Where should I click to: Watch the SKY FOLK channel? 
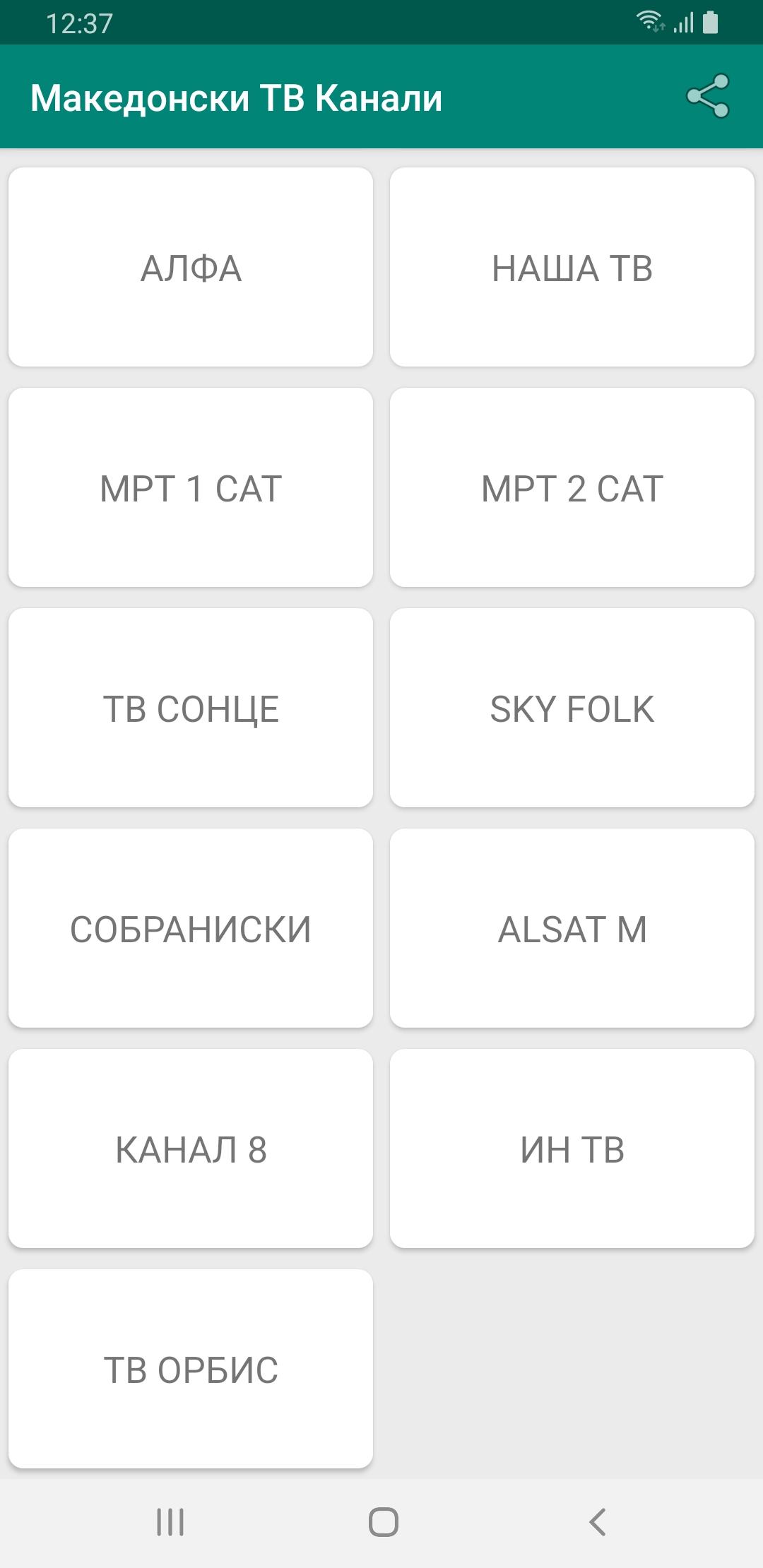tap(572, 708)
